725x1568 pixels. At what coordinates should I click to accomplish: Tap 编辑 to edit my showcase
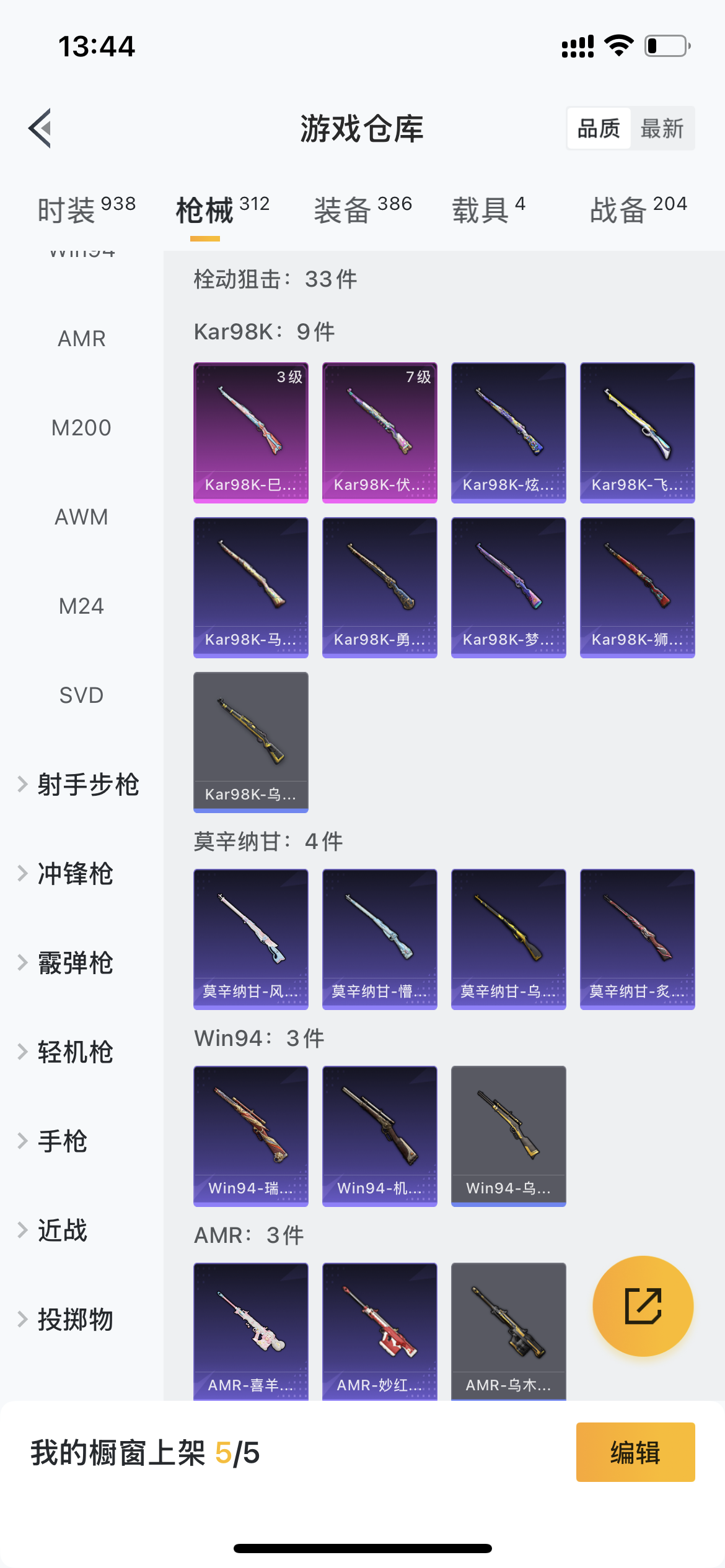pyautogui.click(x=635, y=1452)
